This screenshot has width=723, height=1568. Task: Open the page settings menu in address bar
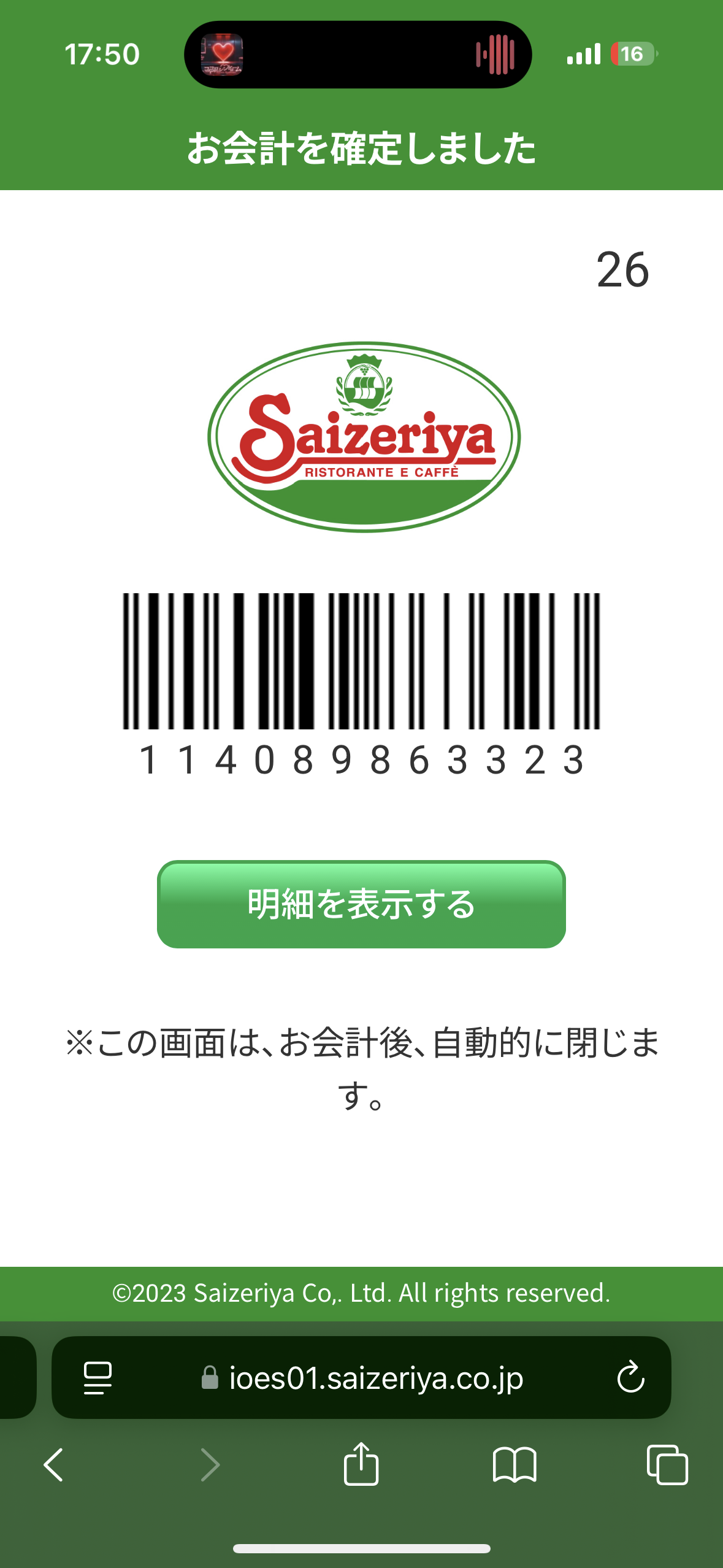click(x=98, y=1378)
